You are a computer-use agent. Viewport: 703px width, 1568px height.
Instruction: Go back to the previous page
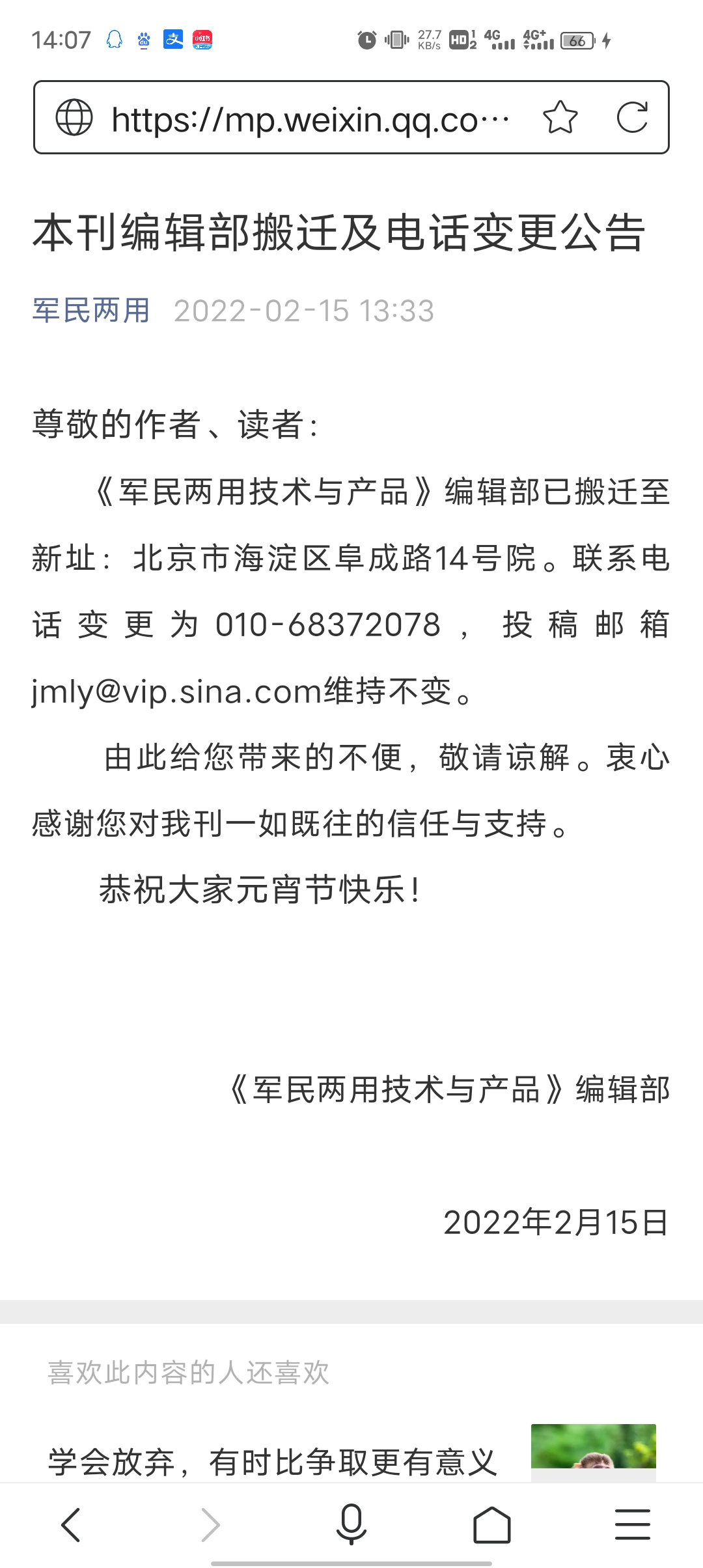[70, 1525]
